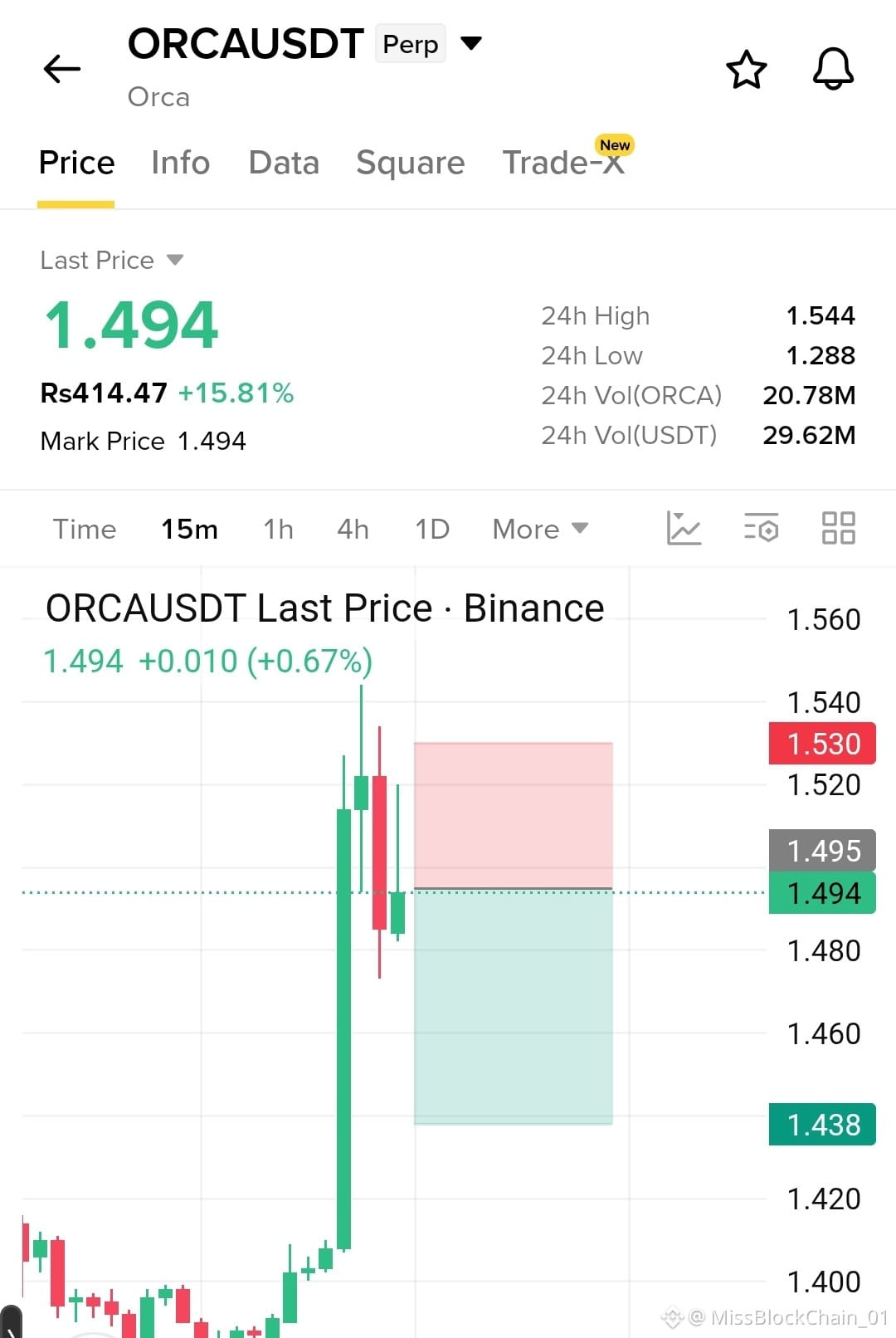Select the 15m chart interval
Viewport: 896px width, 1338px height.
(189, 529)
